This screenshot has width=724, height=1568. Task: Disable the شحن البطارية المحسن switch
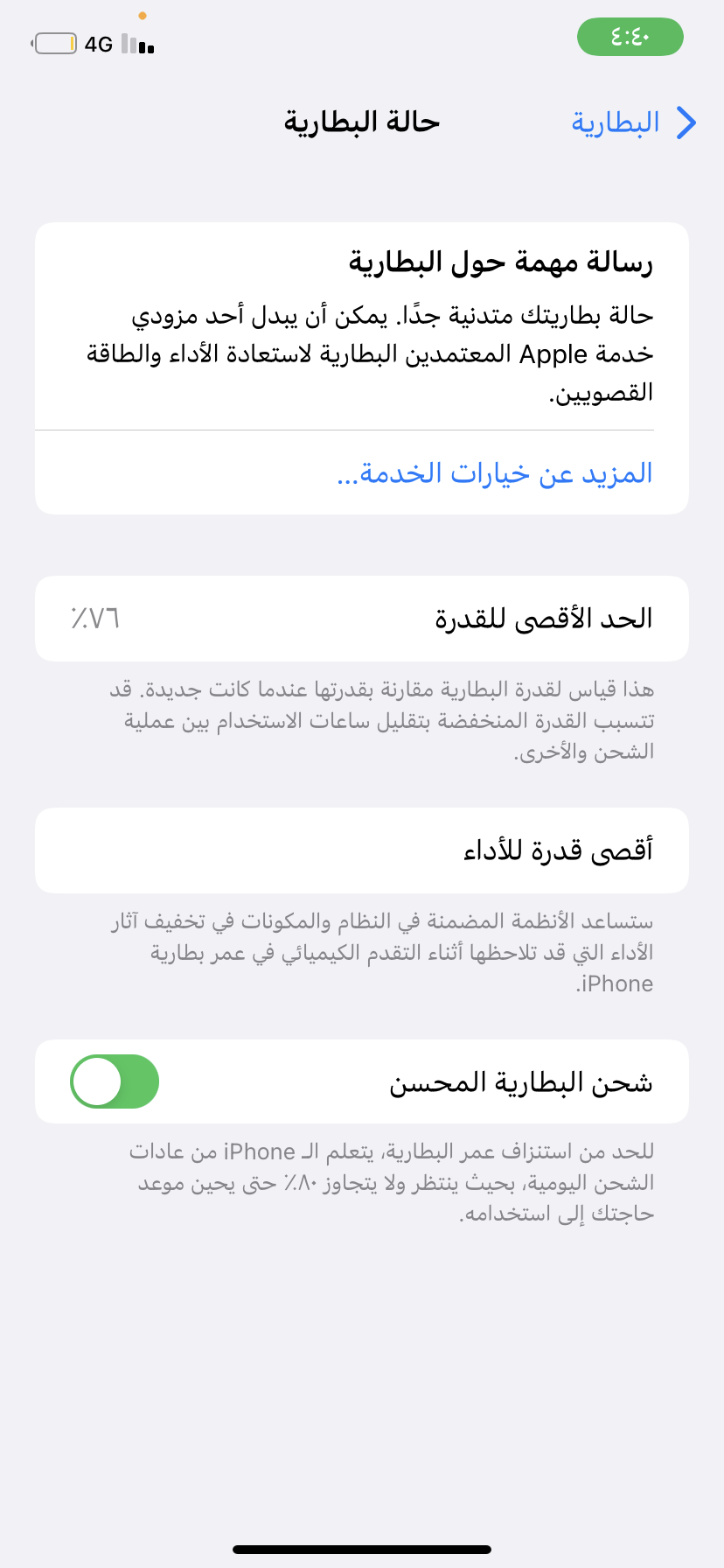[x=115, y=1081]
